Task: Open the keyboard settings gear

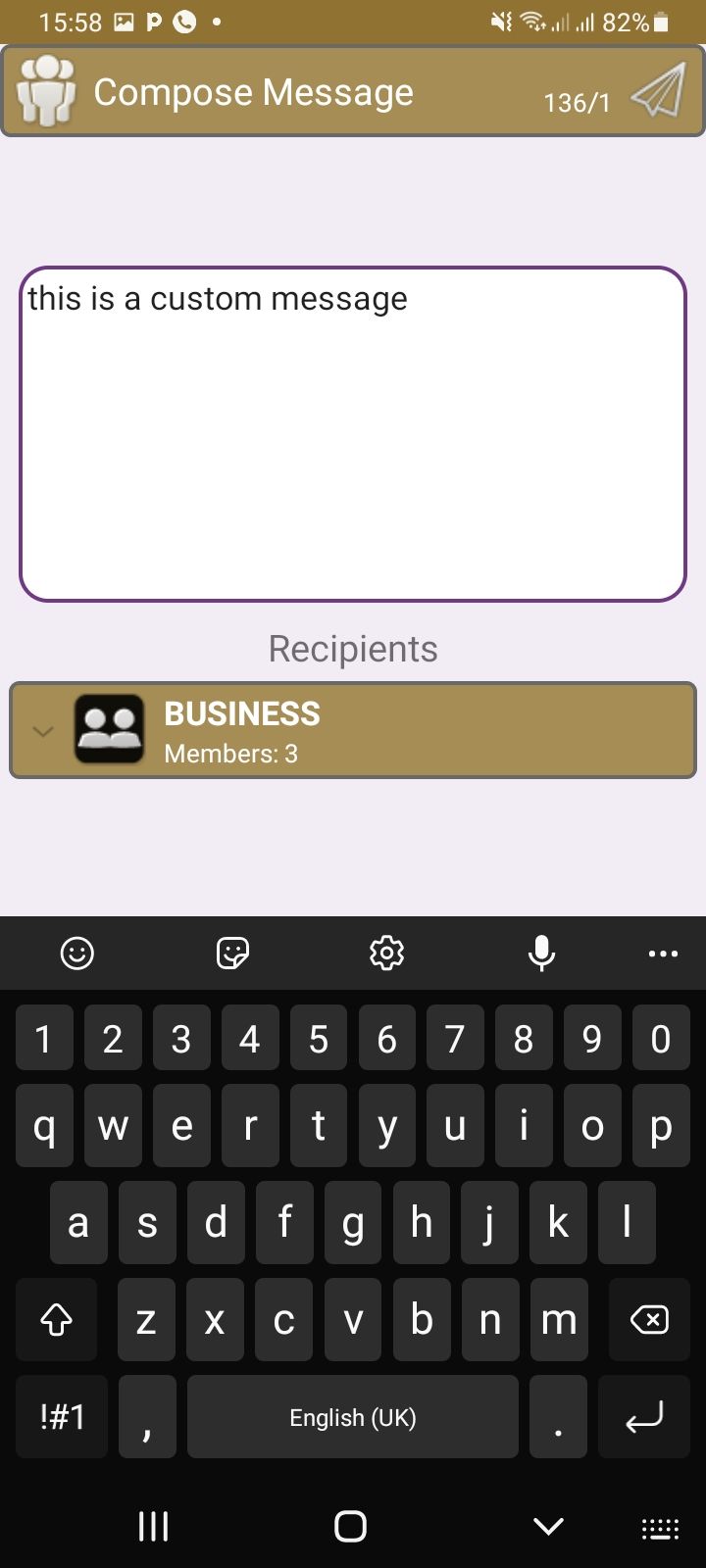Action: coord(386,953)
